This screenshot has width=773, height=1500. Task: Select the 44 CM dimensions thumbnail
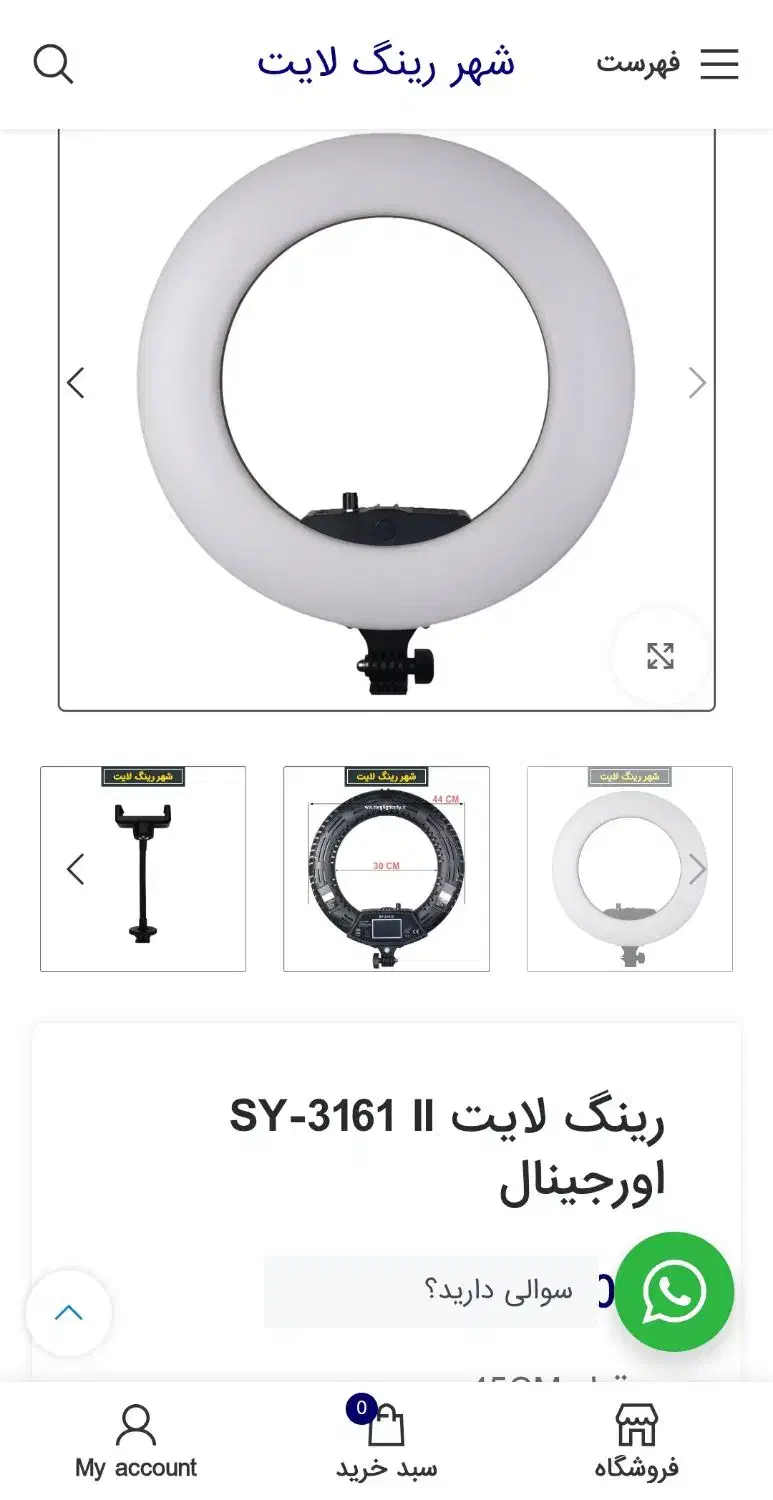[x=386, y=868]
